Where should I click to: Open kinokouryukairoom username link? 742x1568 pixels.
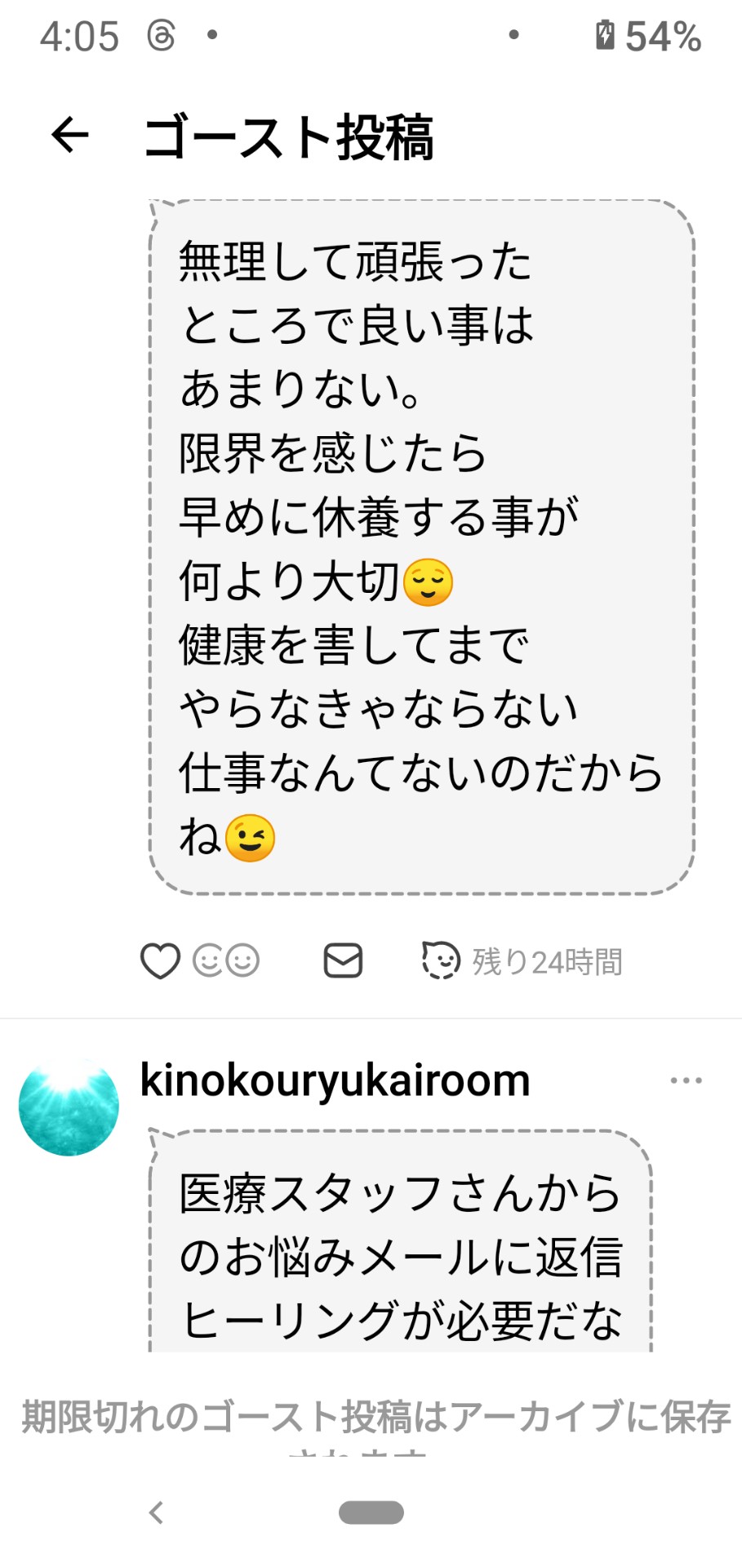click(x=335, y=1080)
